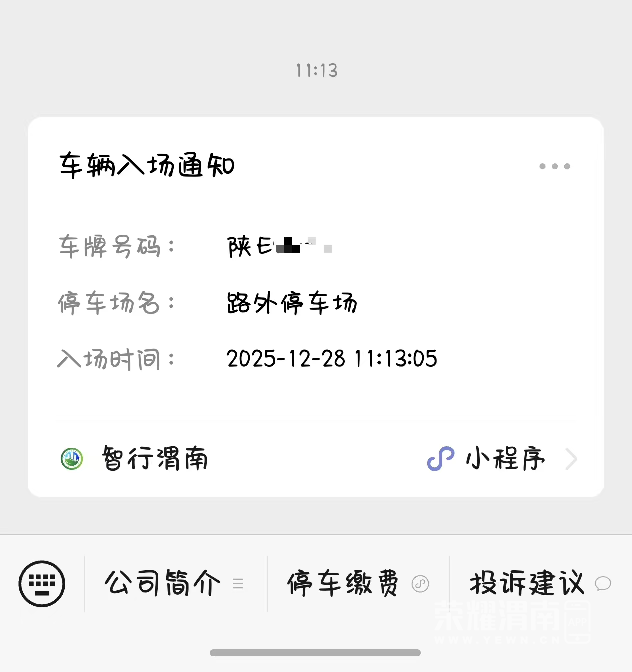This screenshot has width=632, height=672.
Task: Switch to keyboard input mode
Action: 41,582
